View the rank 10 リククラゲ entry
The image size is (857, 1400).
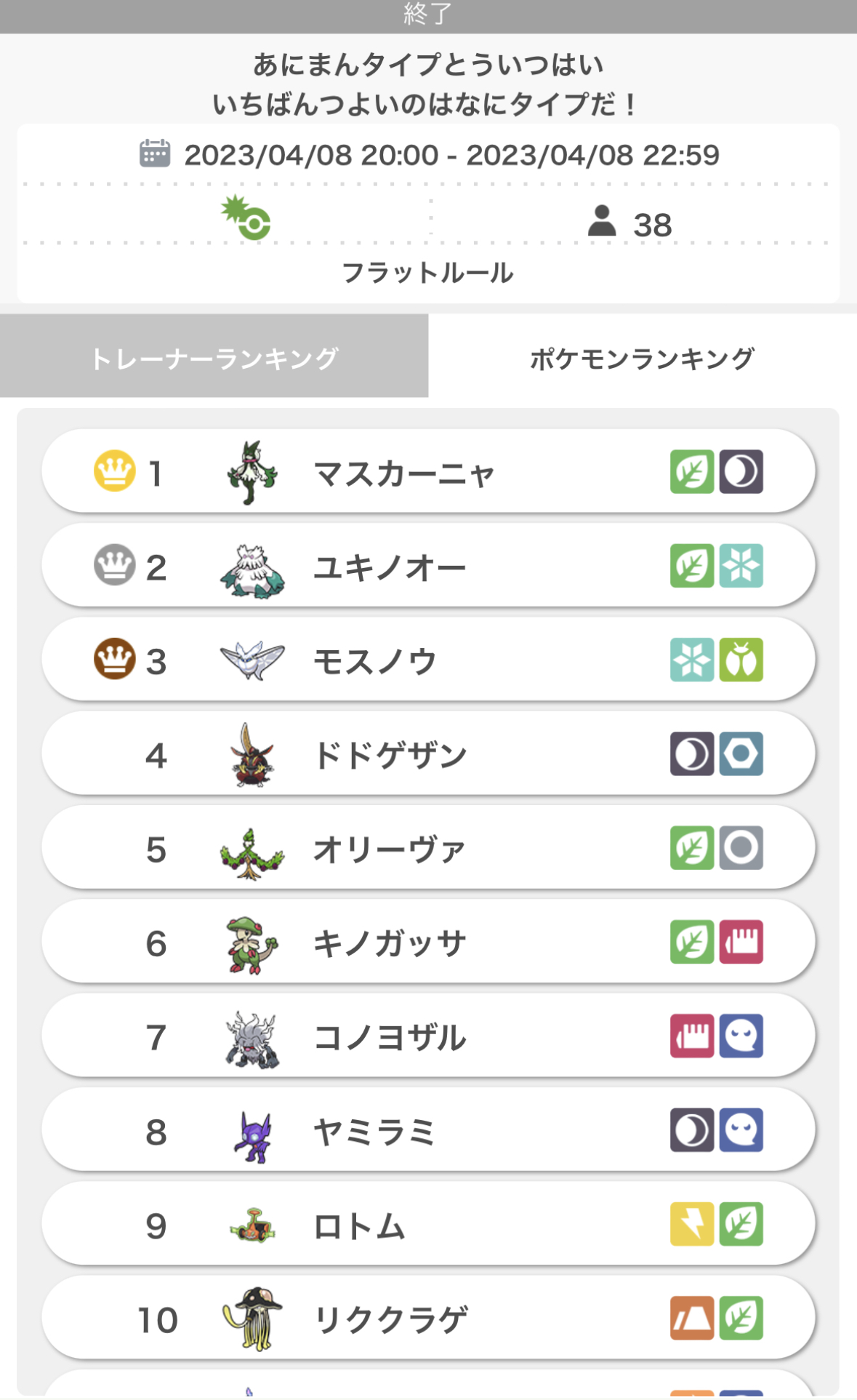click(427, 1319)
